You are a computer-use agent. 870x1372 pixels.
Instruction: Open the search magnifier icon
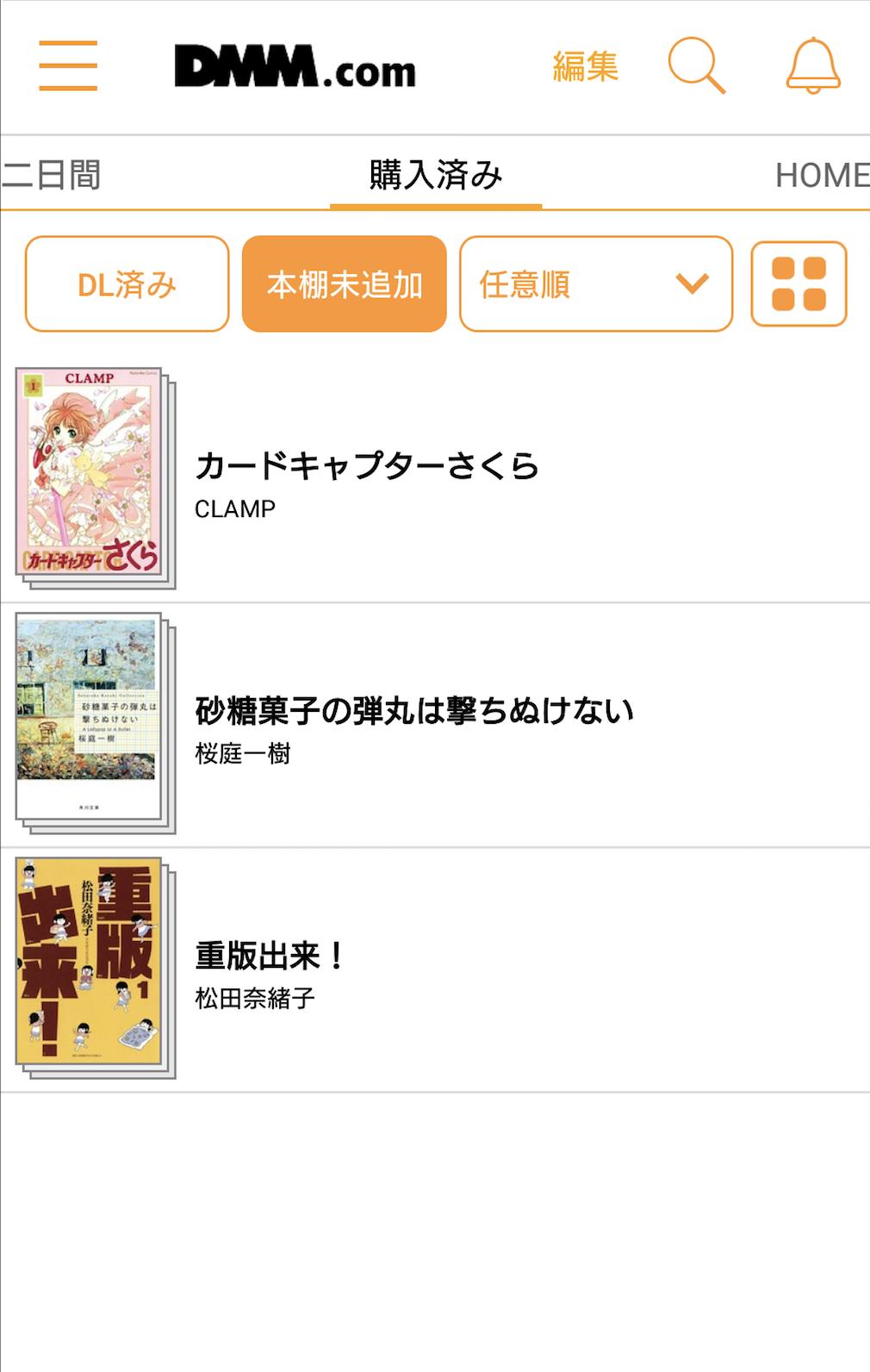coord(696,65)
